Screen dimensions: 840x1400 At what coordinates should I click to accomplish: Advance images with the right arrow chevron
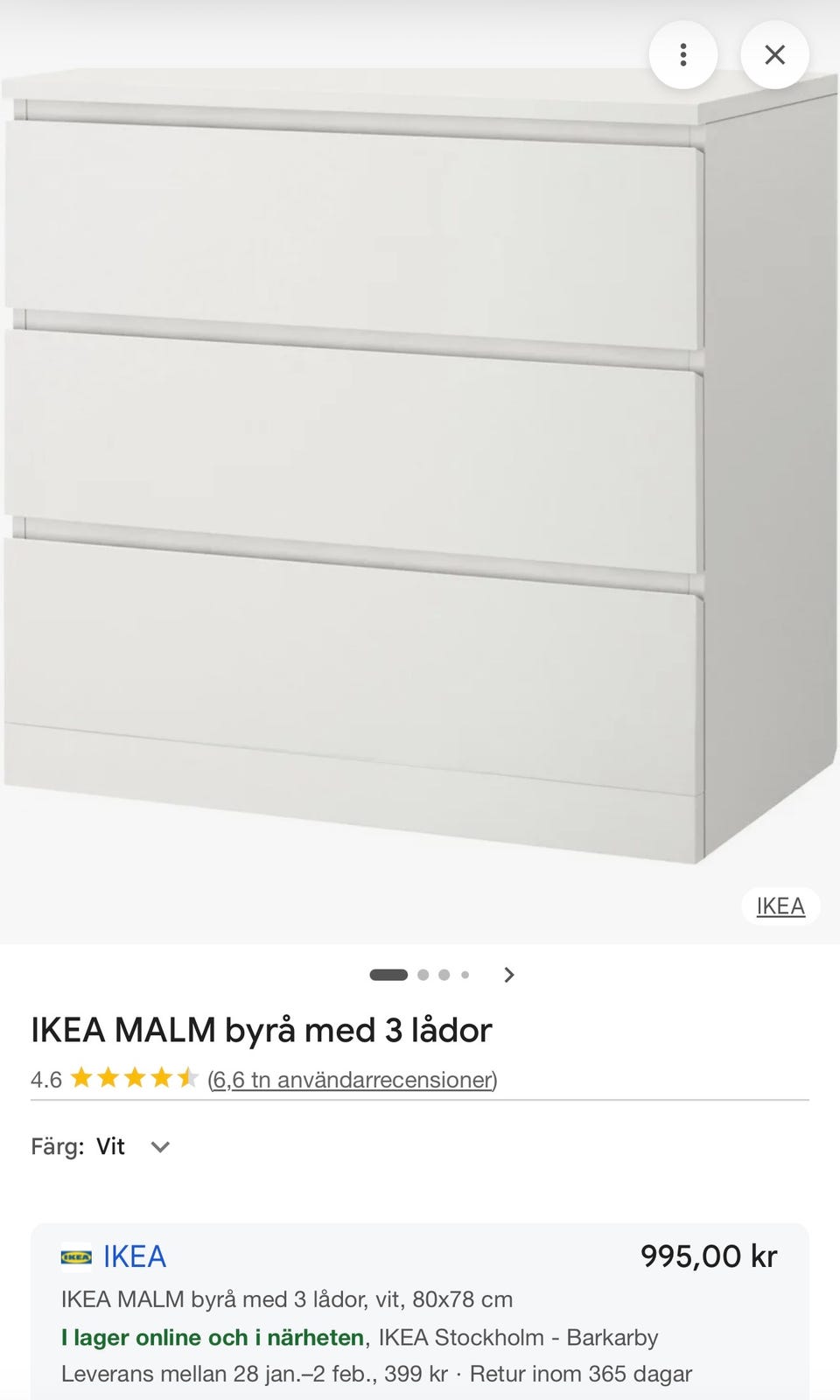(507, 974)
